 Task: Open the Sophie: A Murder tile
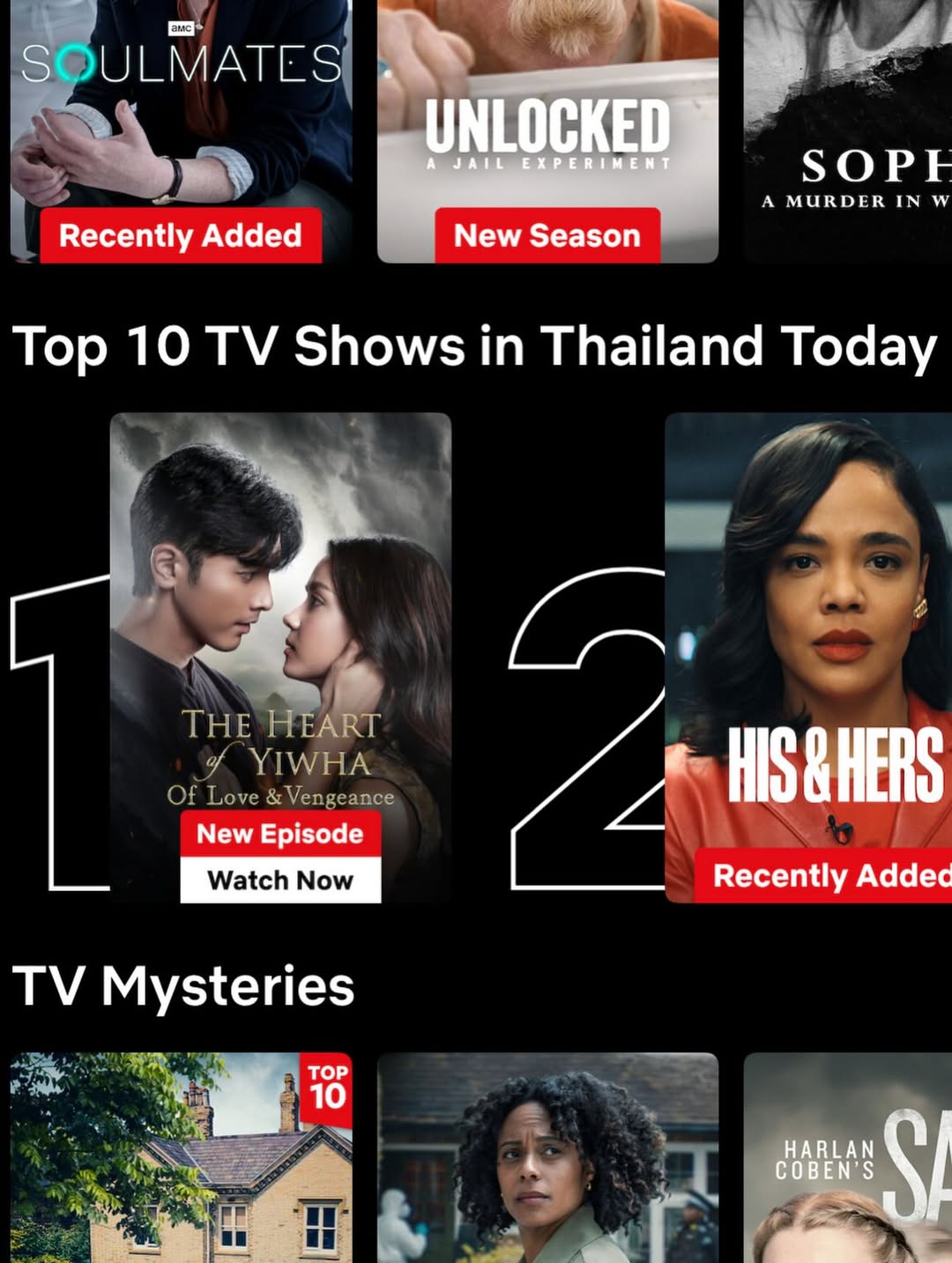point(848,132)
